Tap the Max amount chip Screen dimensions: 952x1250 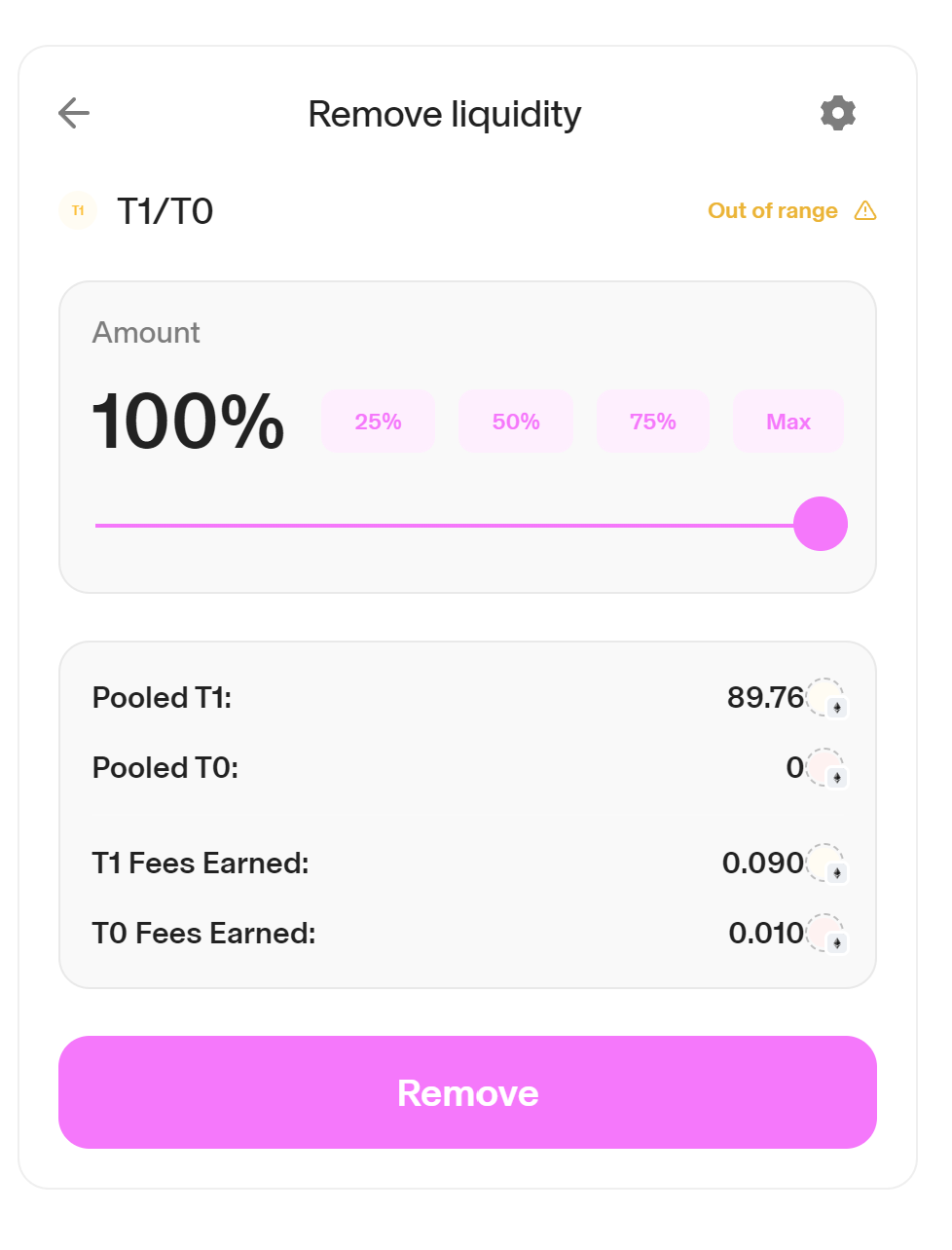[x=787, y=422]
